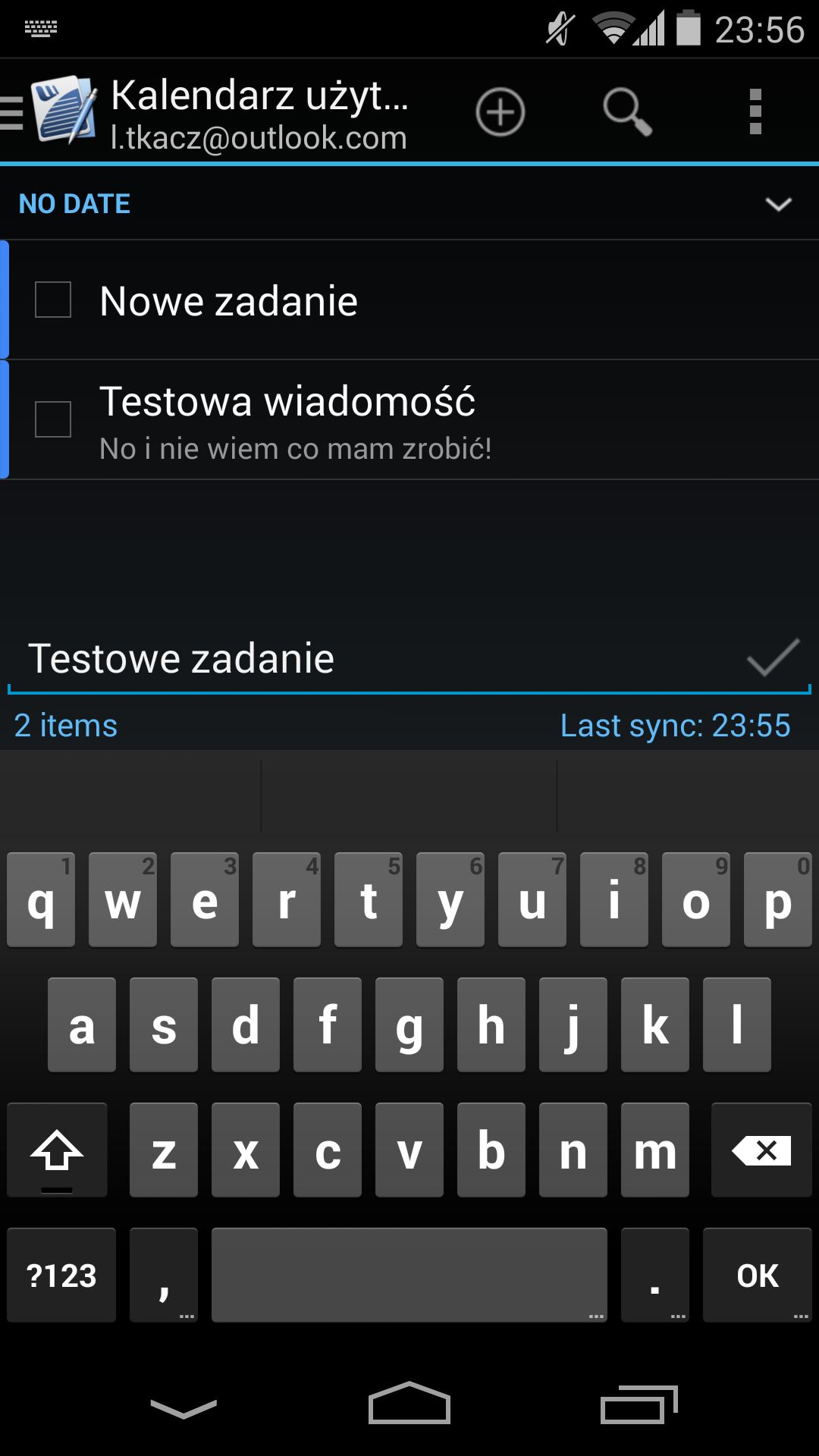Open the overflow menu
The image size is (819, 1456).
pos(755,112)
